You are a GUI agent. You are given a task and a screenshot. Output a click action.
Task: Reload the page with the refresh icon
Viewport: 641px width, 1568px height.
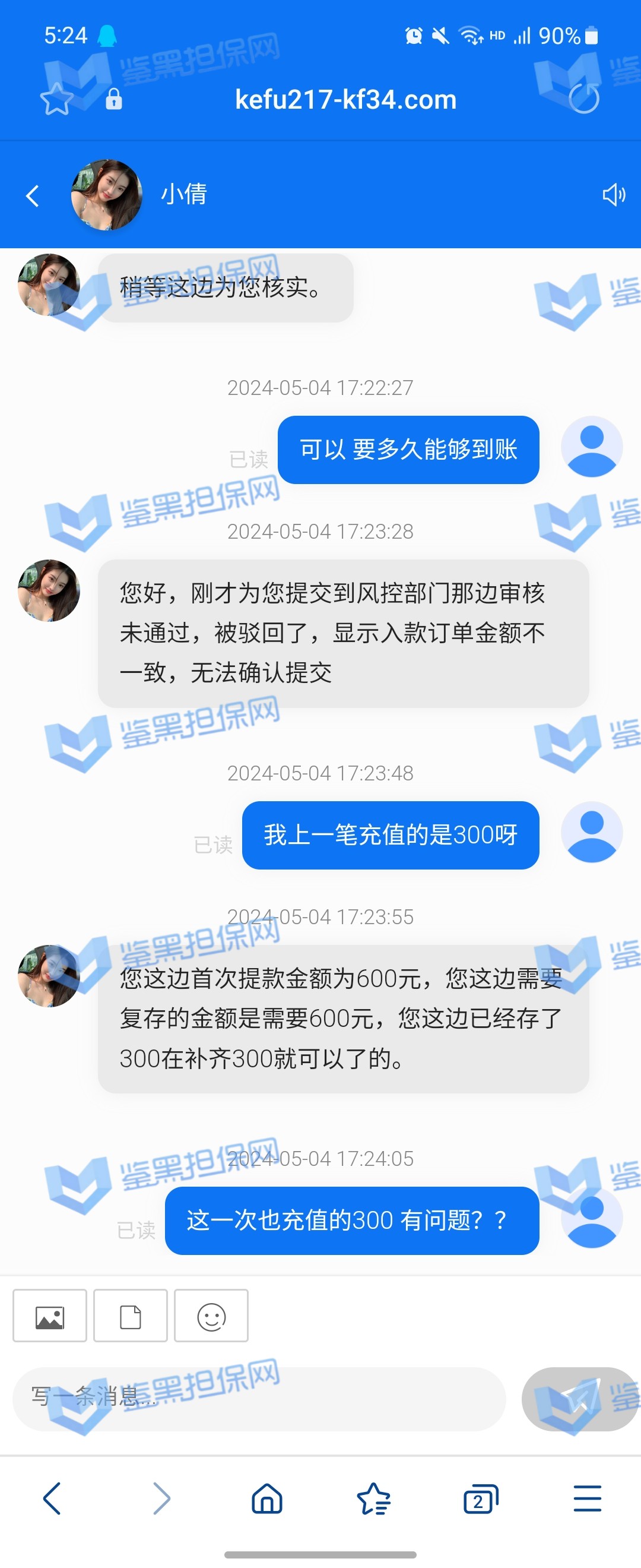point(583,99)
